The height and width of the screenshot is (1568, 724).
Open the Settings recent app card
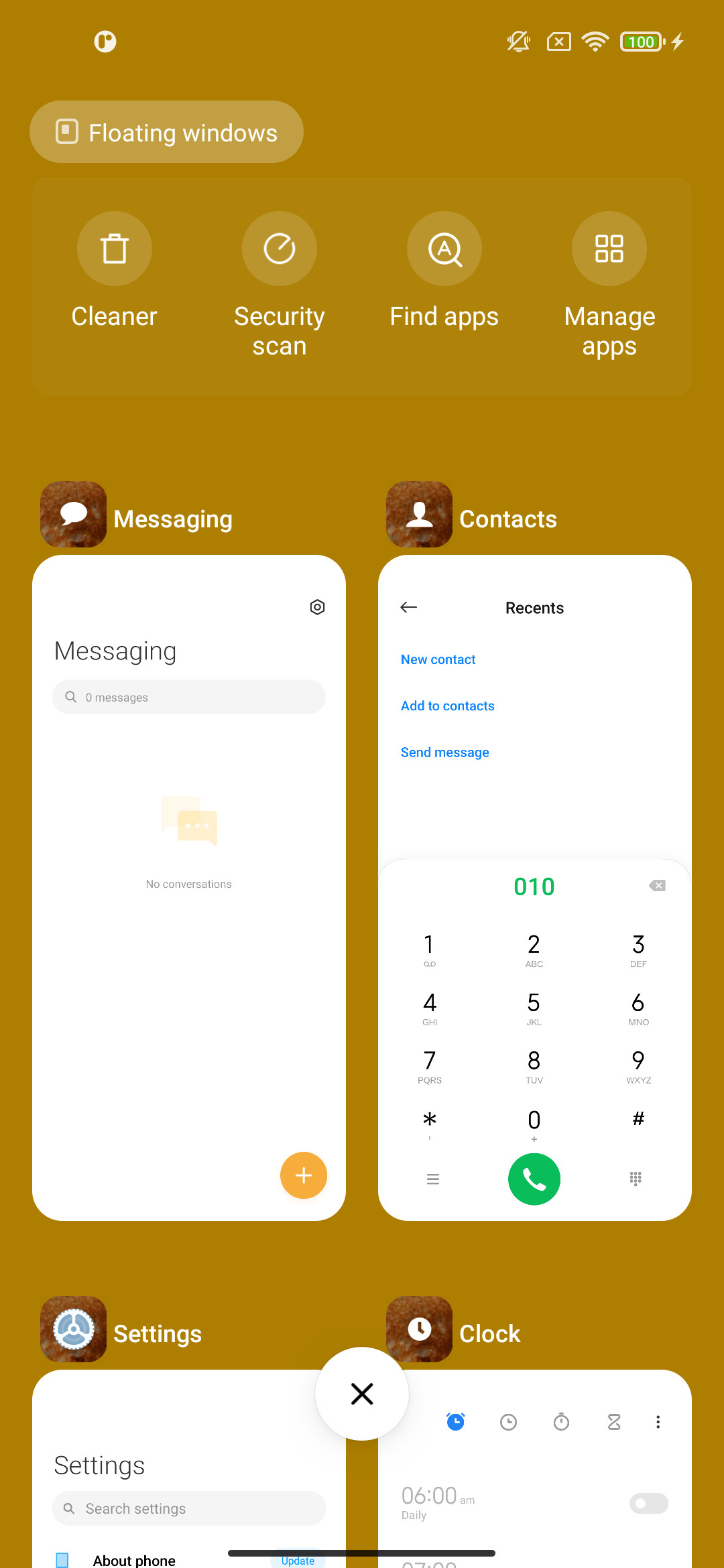click(189, 1469)
